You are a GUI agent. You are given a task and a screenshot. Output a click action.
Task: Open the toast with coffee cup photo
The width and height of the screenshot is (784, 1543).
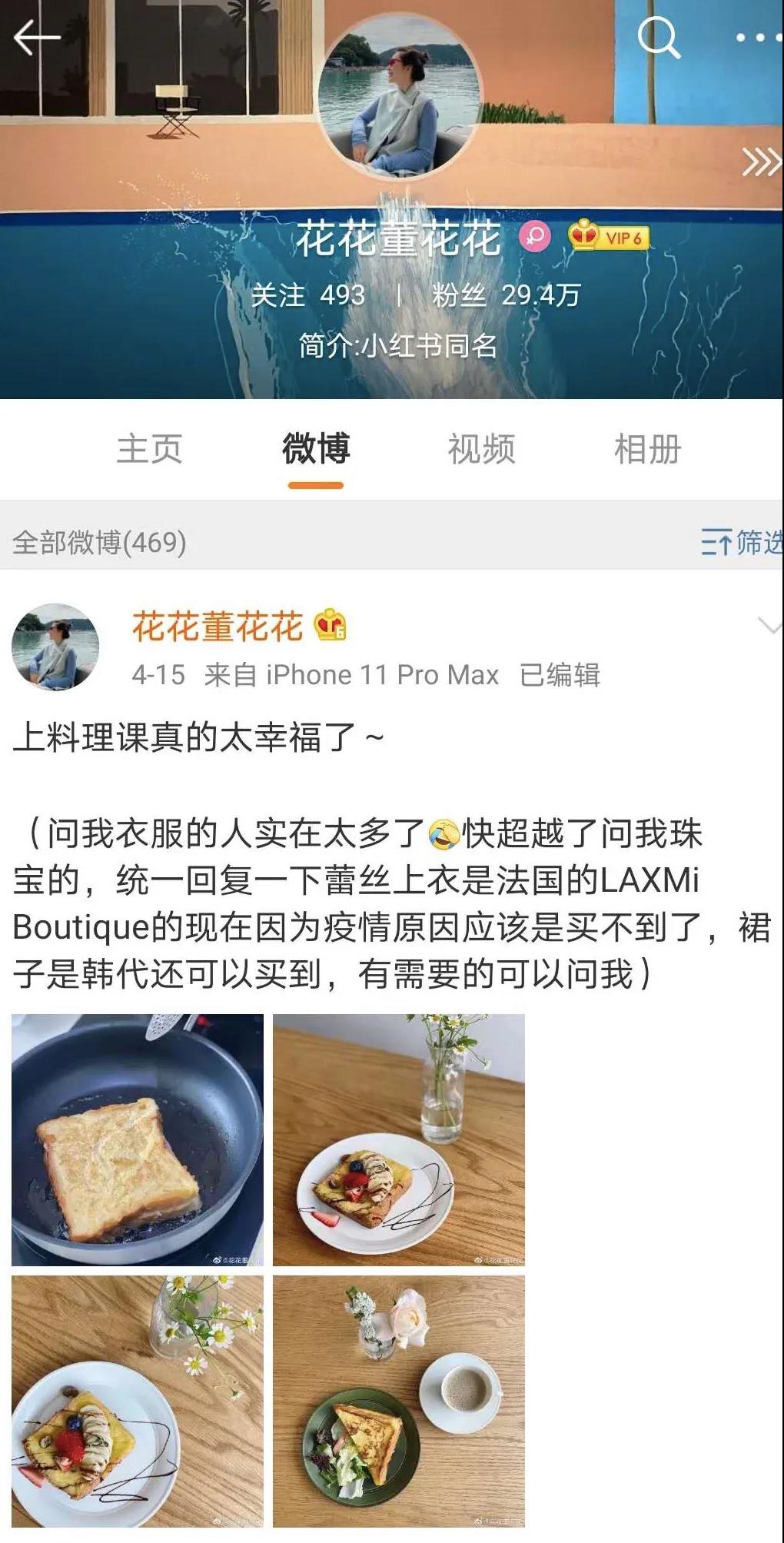(x=399, y=1401)
